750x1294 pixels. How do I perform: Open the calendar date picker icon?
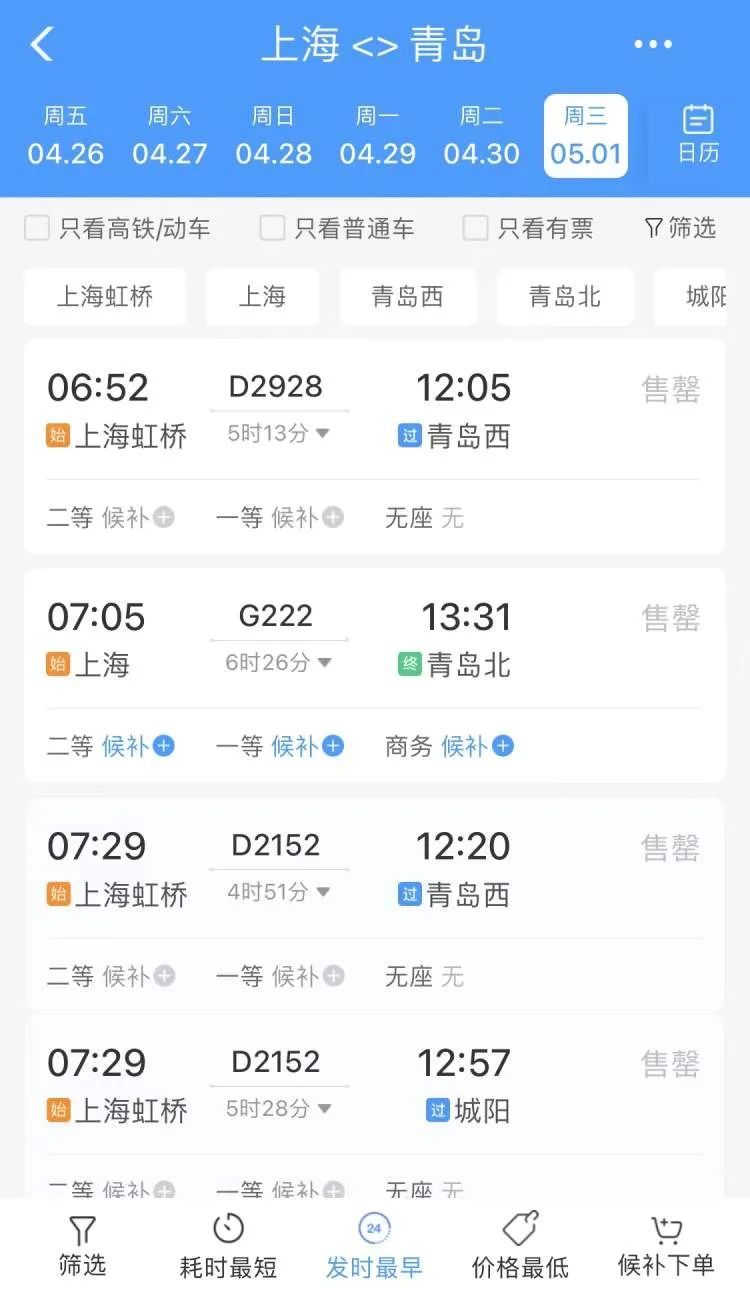point(697,134)
